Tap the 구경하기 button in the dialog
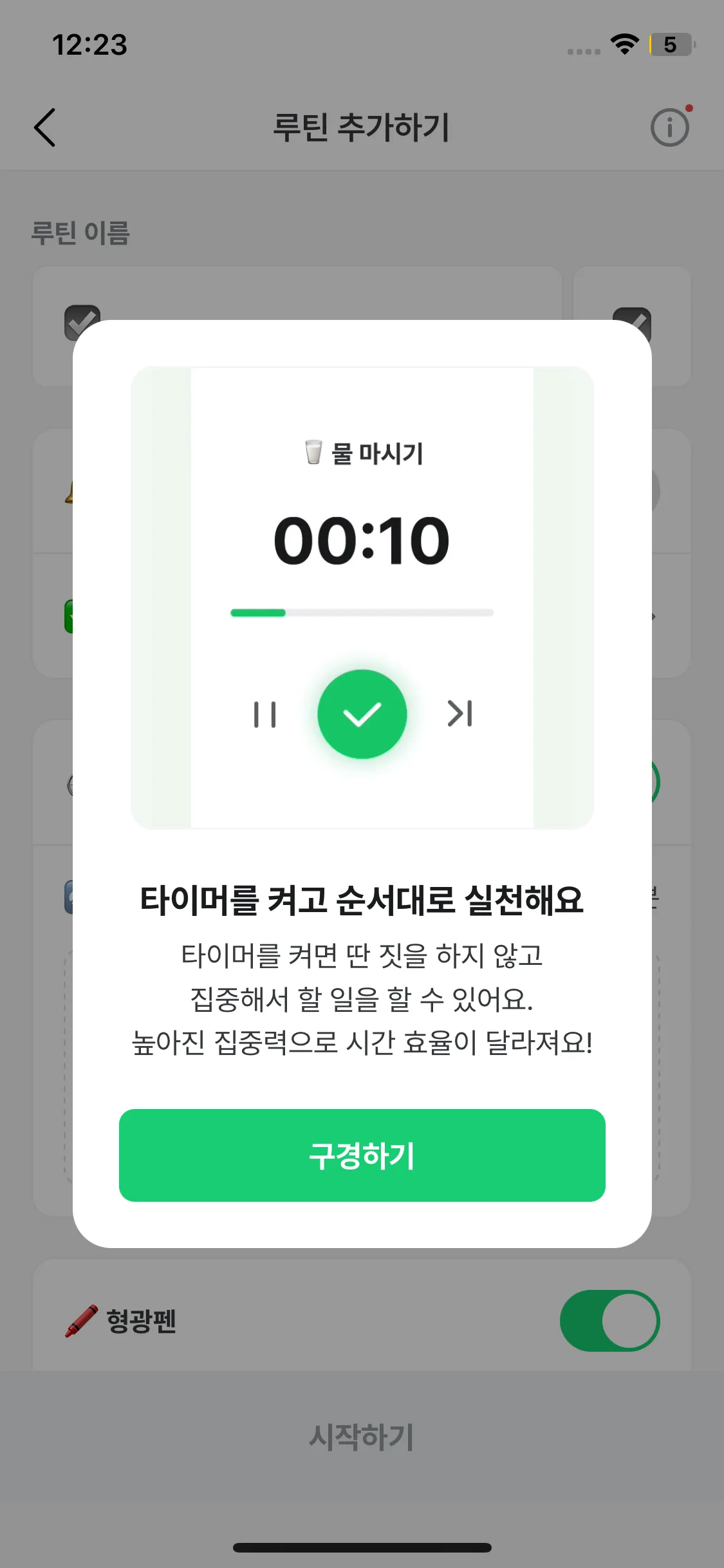The width and height of the screenshot is (724, 1568). 362,1155
